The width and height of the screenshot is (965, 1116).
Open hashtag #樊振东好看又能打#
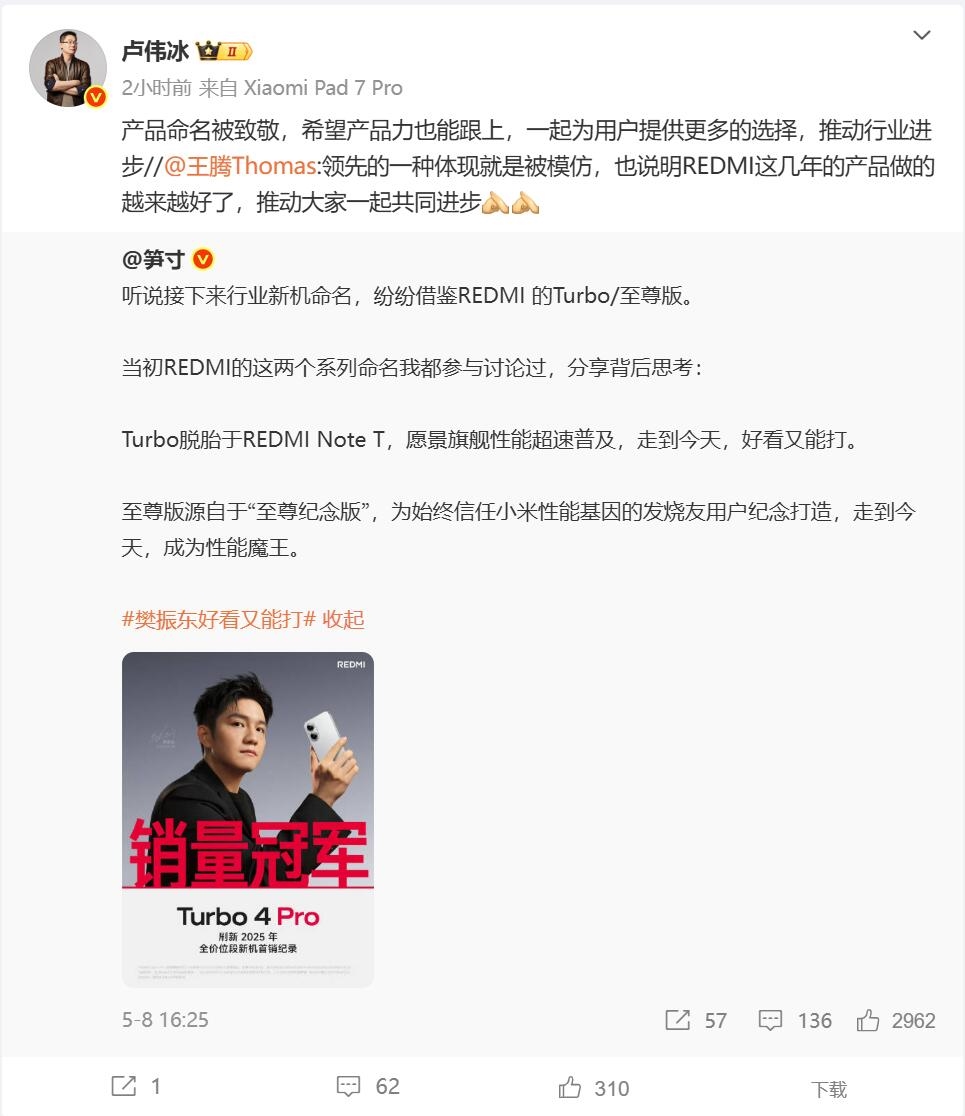point(219,619)
